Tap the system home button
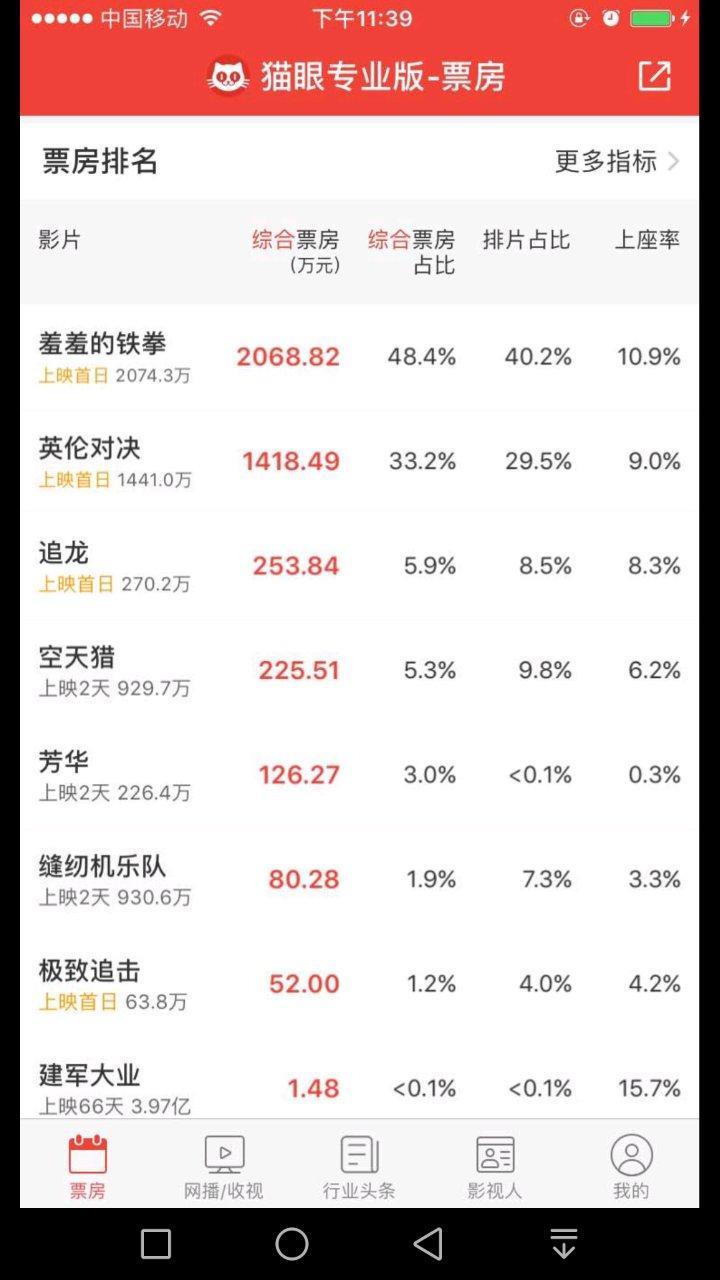 click(292, 1244)
